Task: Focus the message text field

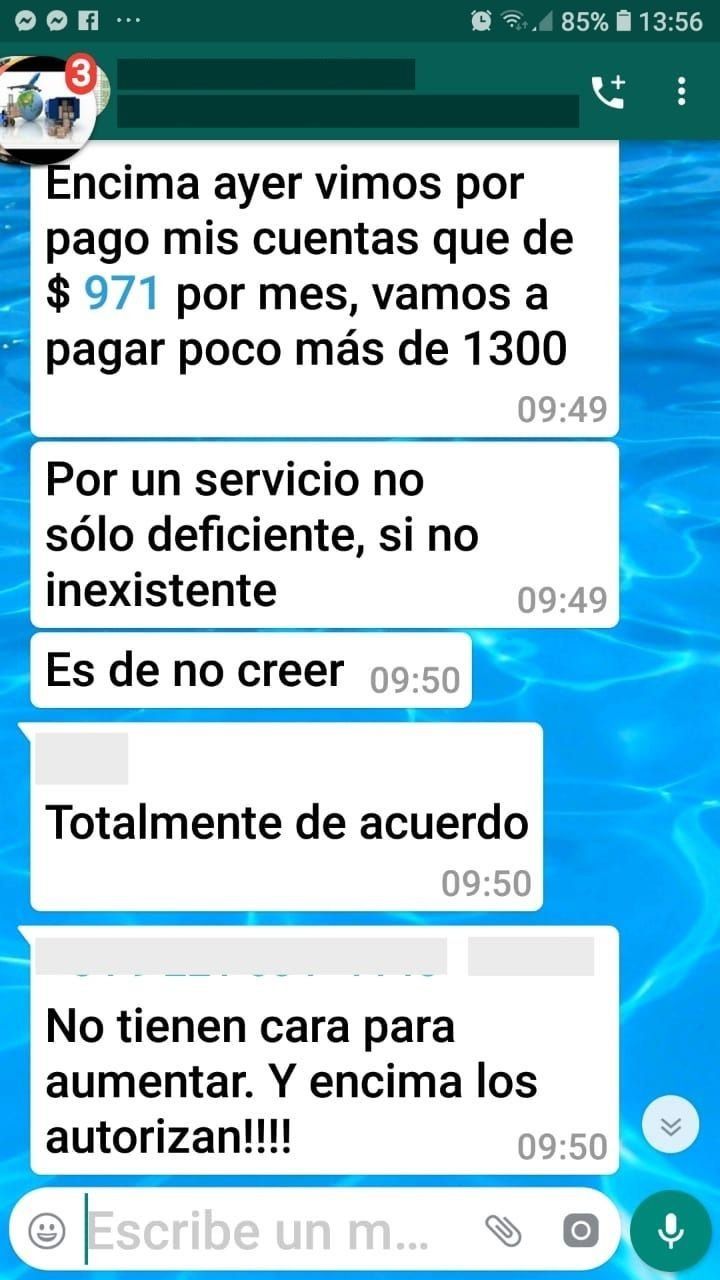Action: click(270, 1231)
